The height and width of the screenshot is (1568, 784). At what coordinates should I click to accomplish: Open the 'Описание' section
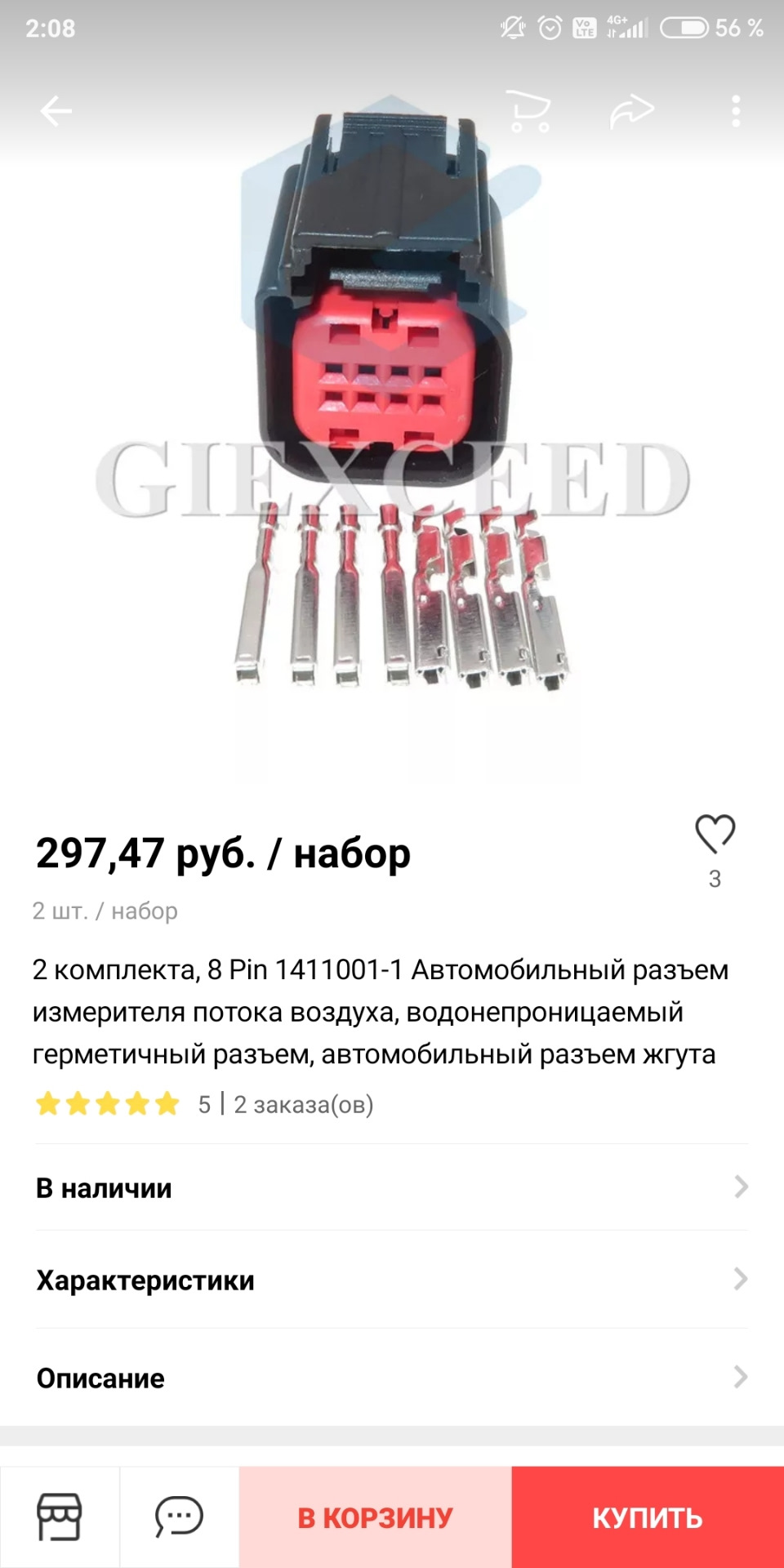pyautogui.click(x=392, y=1378)
